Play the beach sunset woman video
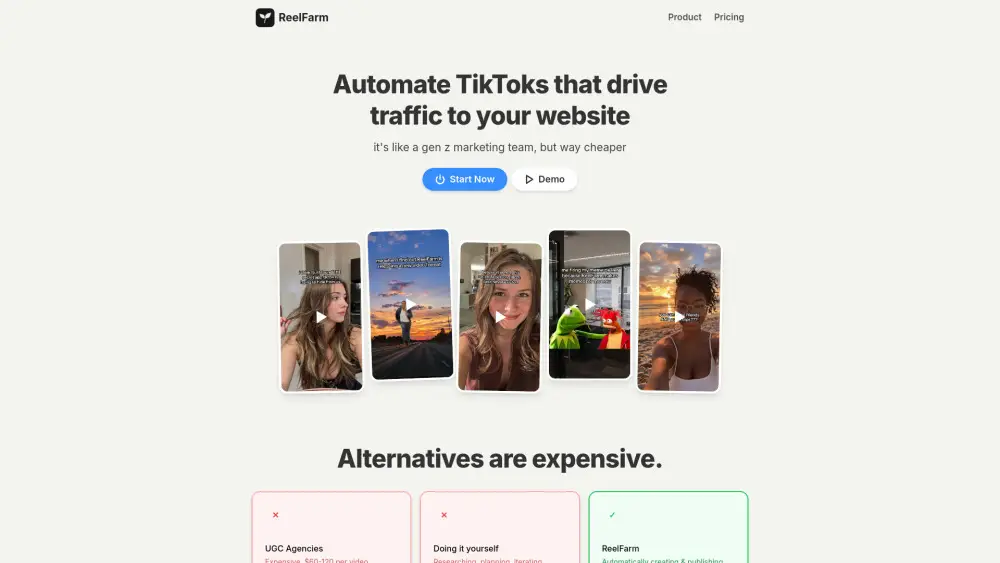The height and width of the screenshot is (563, 1000). [x=680, y=316]
